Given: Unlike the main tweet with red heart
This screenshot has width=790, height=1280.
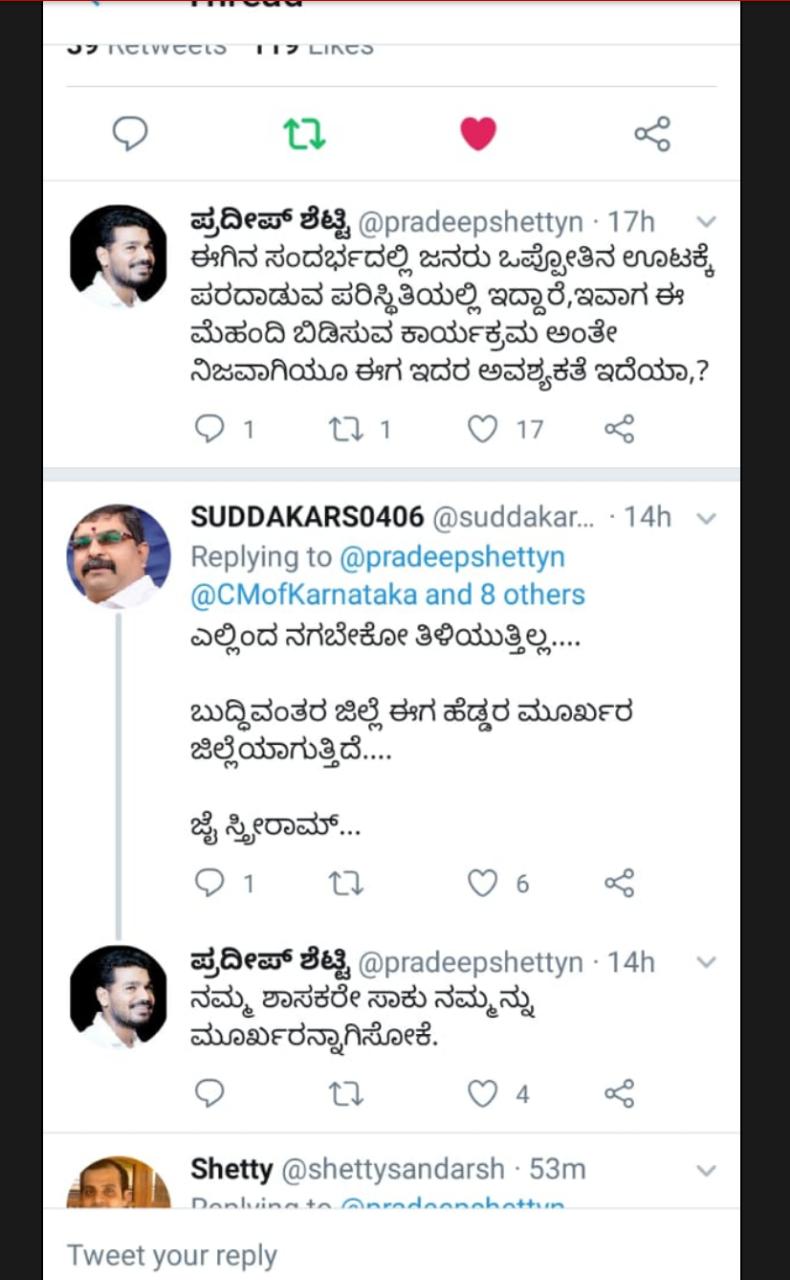Looking at the screenshot, I should tap(478, 133).
